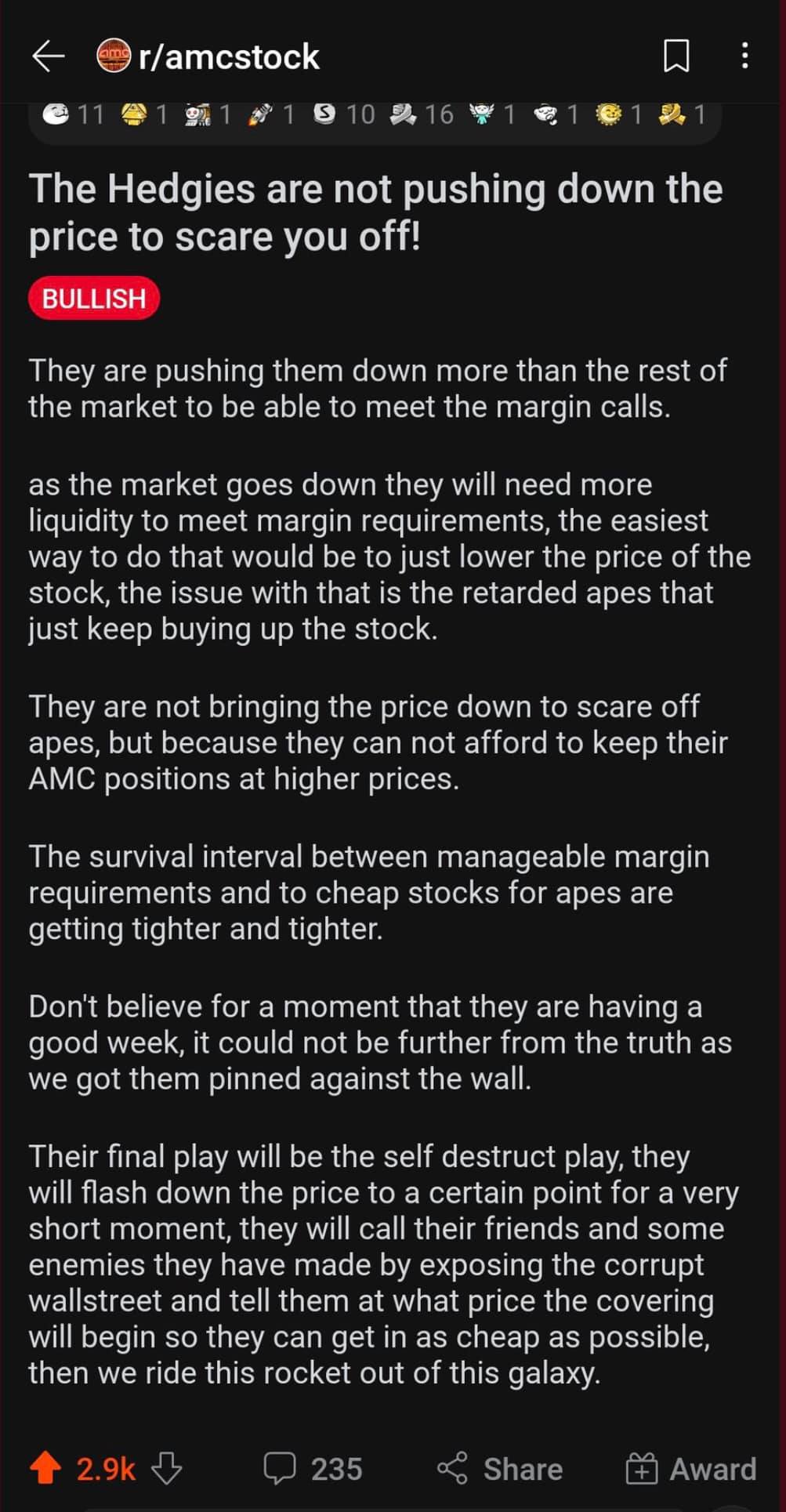Share this post

[500, 1468]
